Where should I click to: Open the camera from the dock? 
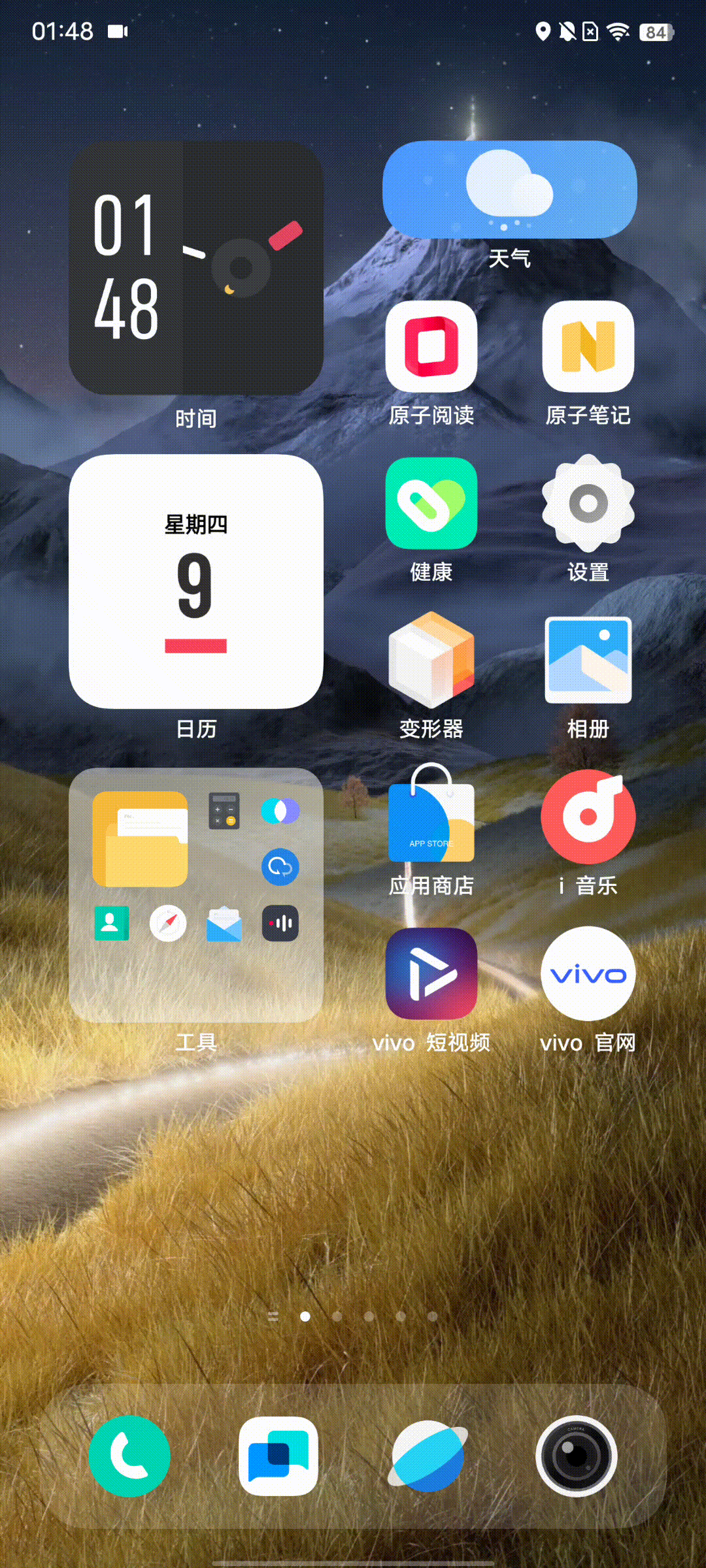click(x=576, y=1456)
